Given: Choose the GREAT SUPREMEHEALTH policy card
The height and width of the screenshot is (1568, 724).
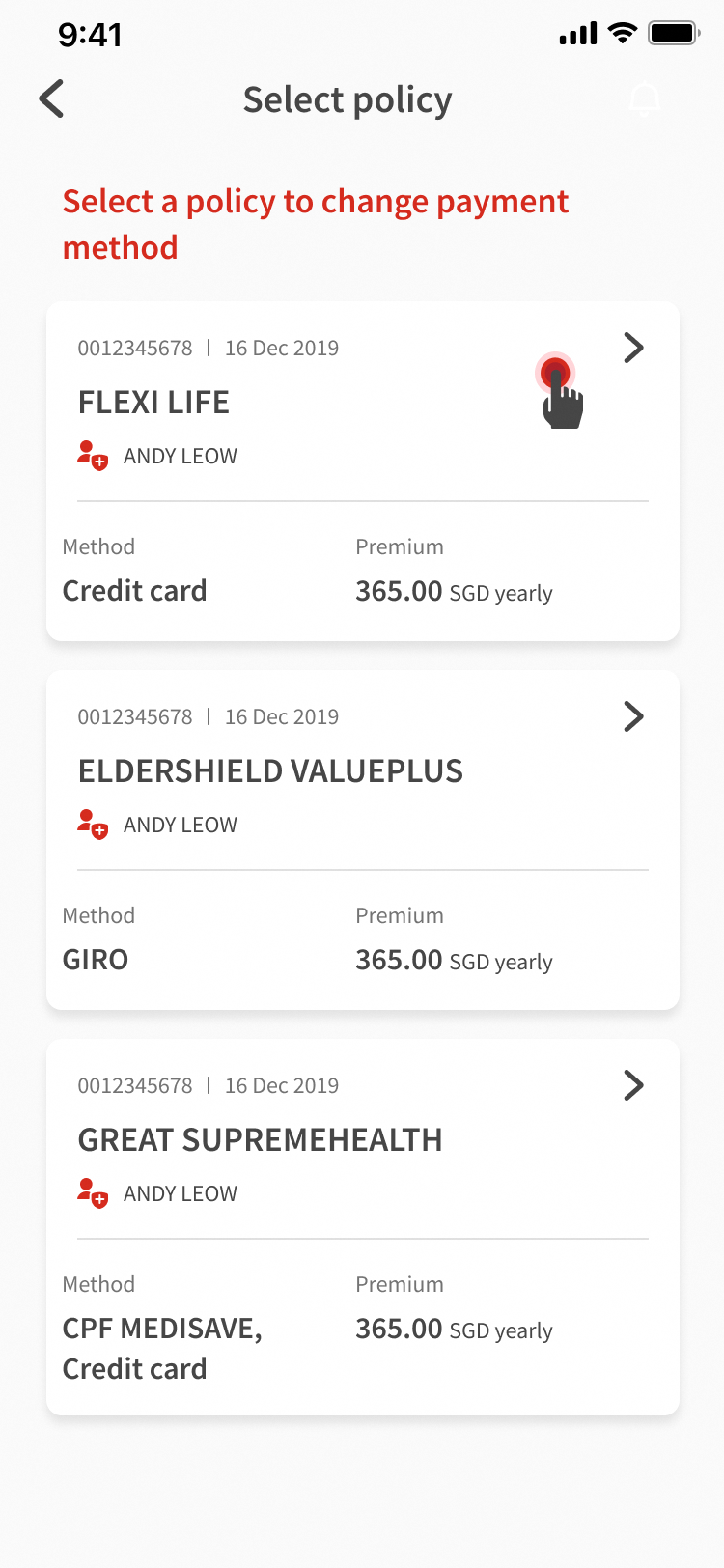Looking at the screenshot, I should 362,1226.
